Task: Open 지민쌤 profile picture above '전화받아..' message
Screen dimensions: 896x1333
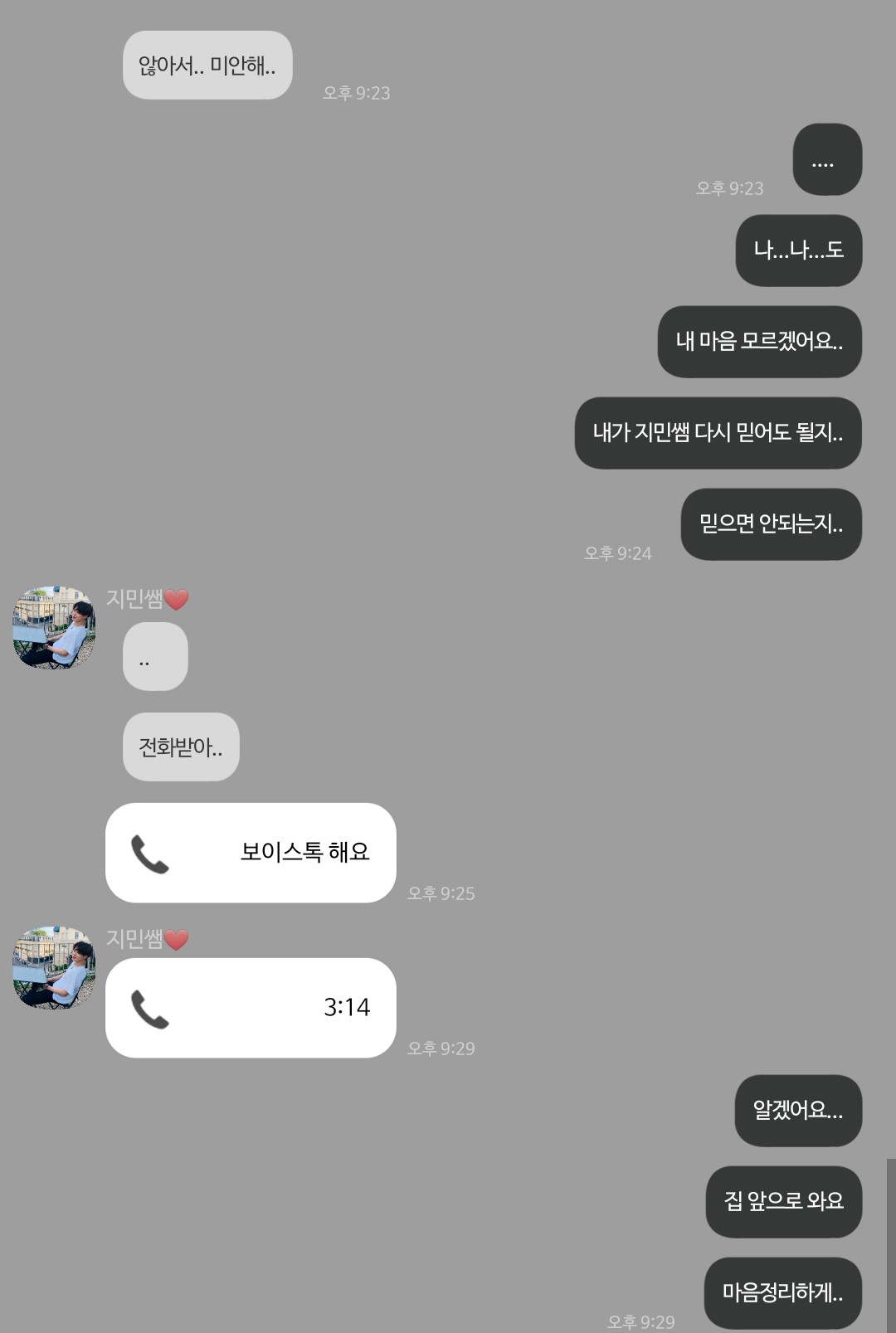Action: [54, 628]
